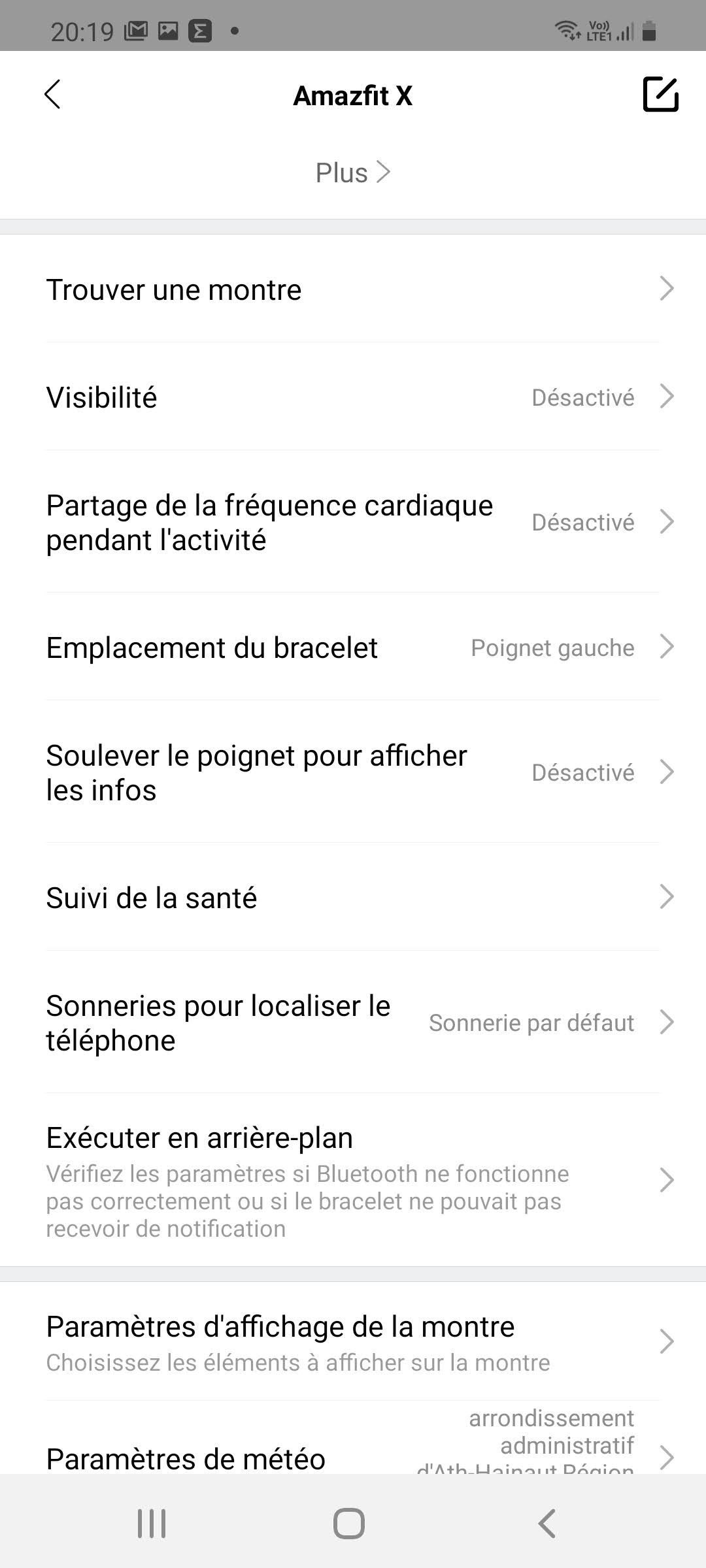706x1568 pixels.
Task: Go back using the top-left arrow
Action: pyautogui.click(x=52, y=95)
